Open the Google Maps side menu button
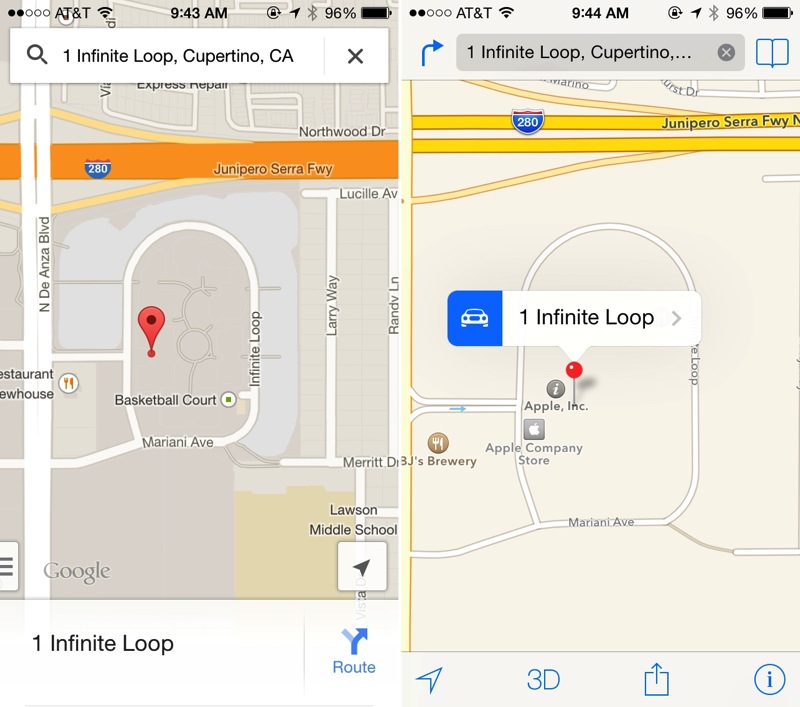 [x=7, y=567]
